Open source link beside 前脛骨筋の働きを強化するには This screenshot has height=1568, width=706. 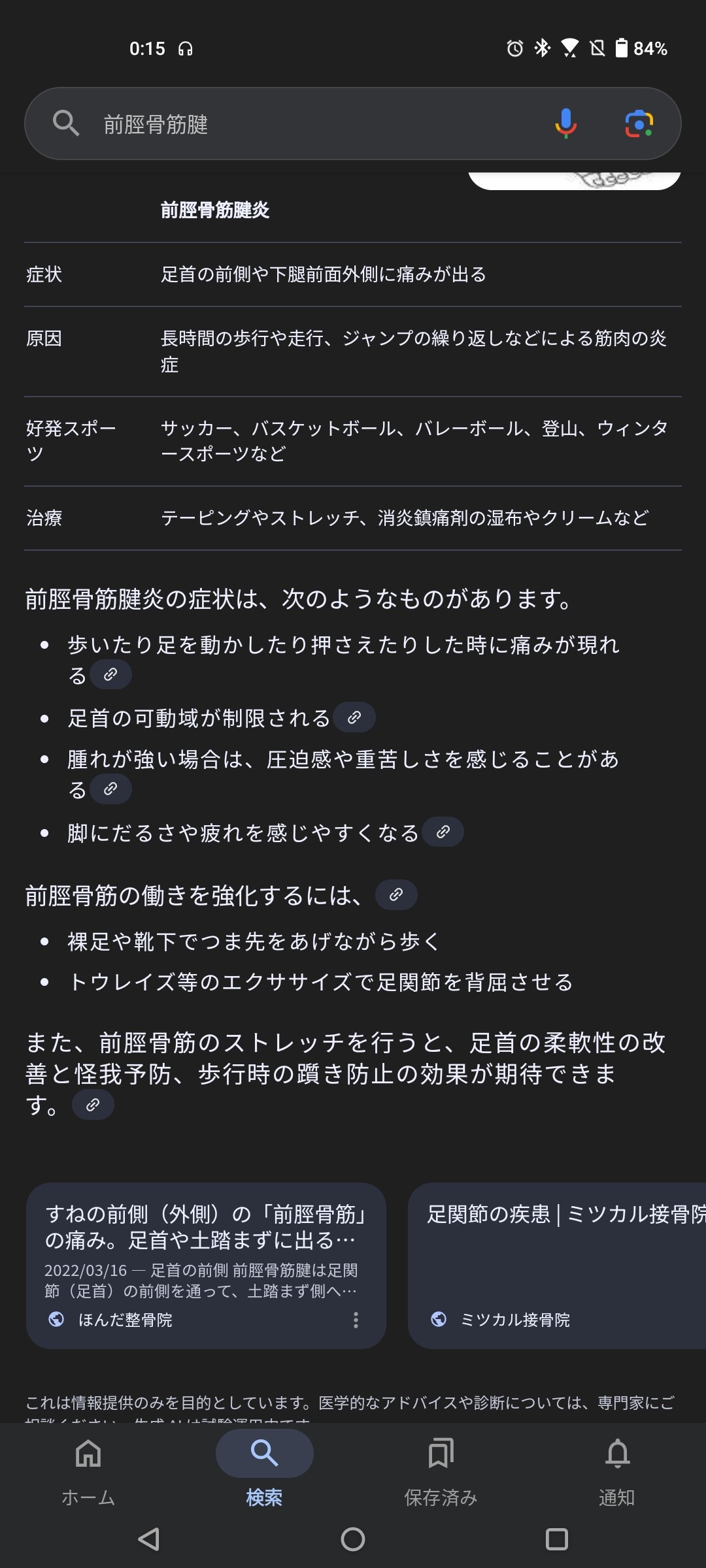(x=396, y=894)
